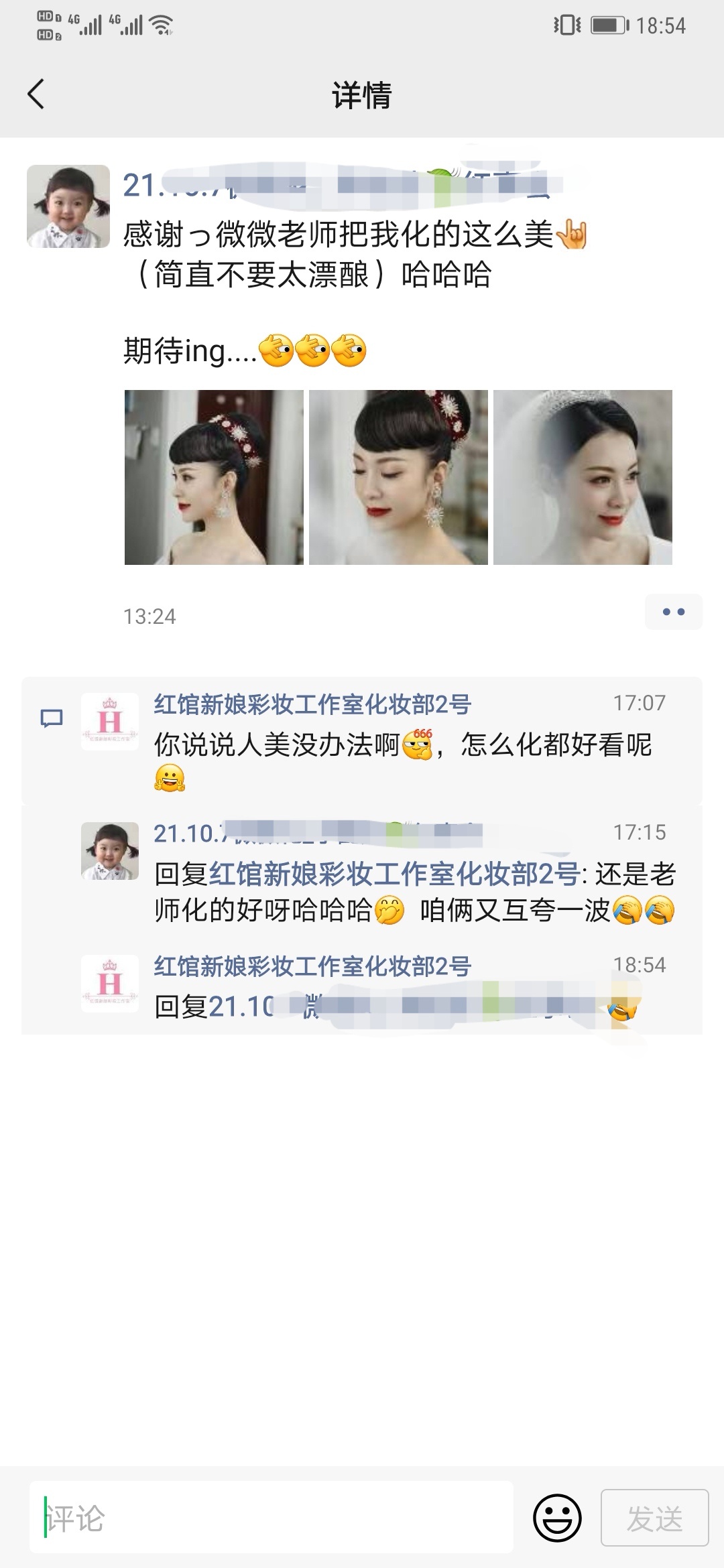This screenshot has height=1568, width=724.
Task: Tap the 发送 send button
Action: click(654, 1517)
